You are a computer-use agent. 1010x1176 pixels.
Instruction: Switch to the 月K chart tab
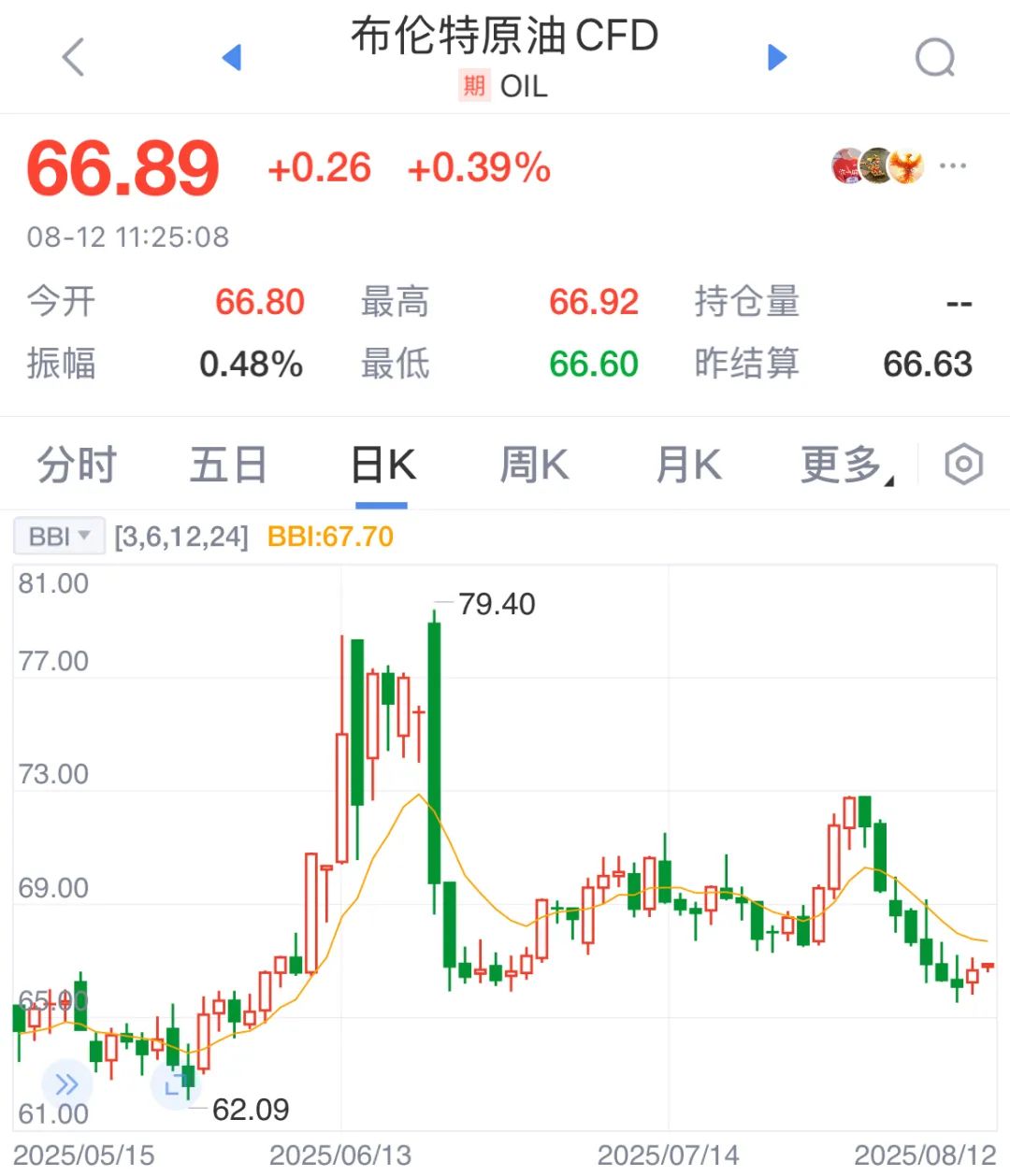coord(688,465)
